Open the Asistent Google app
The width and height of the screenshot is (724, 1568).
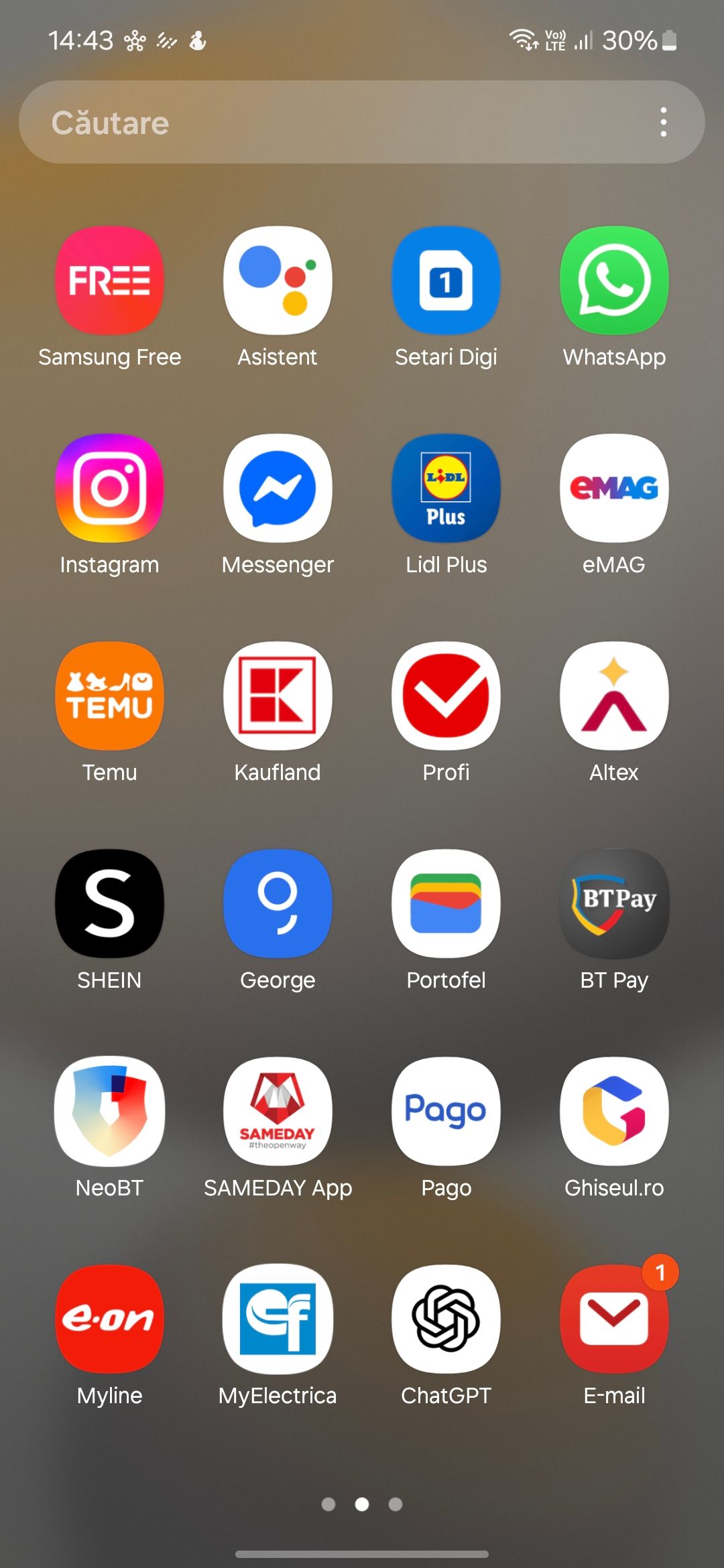click(278, 281)
